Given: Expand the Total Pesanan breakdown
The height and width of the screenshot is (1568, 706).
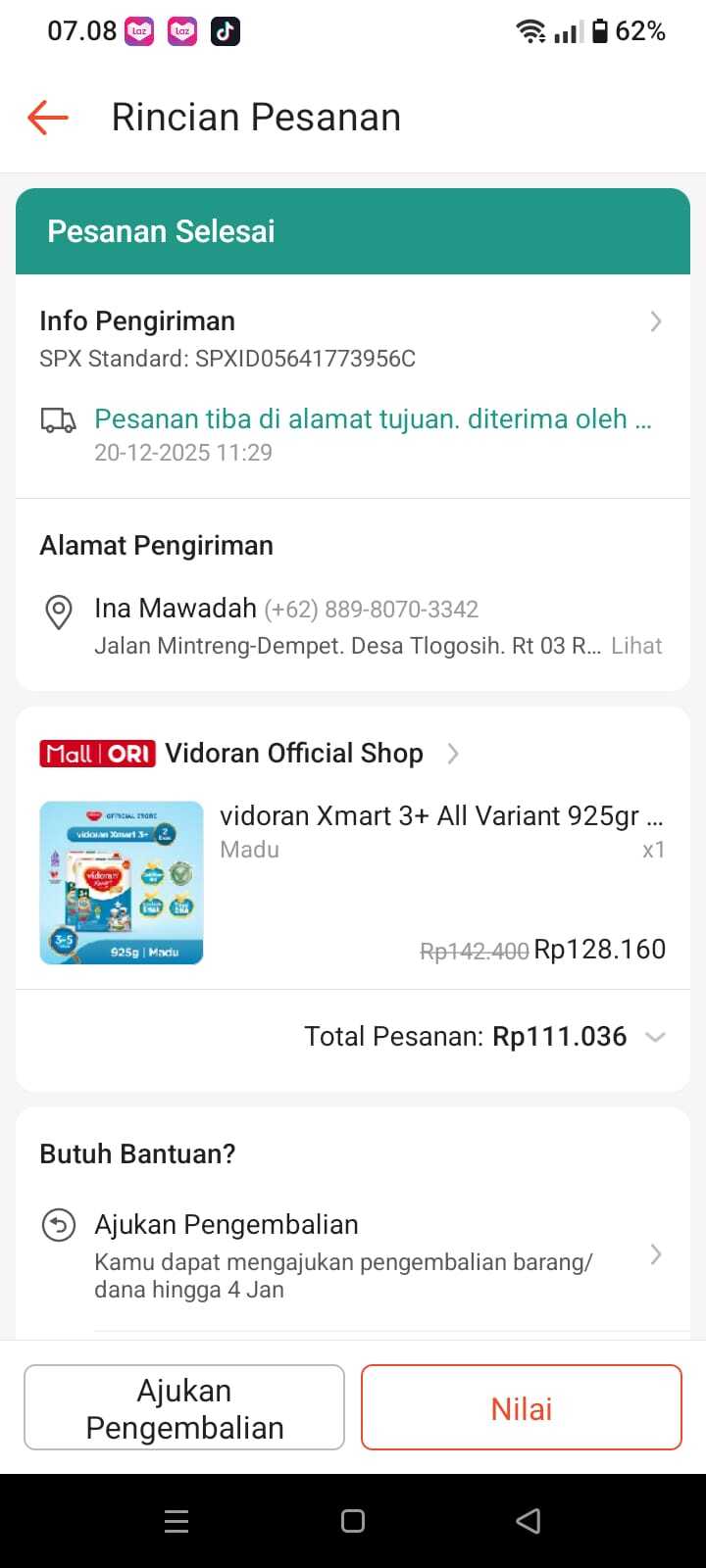Looking at the screenshot, I should 655,1037.
